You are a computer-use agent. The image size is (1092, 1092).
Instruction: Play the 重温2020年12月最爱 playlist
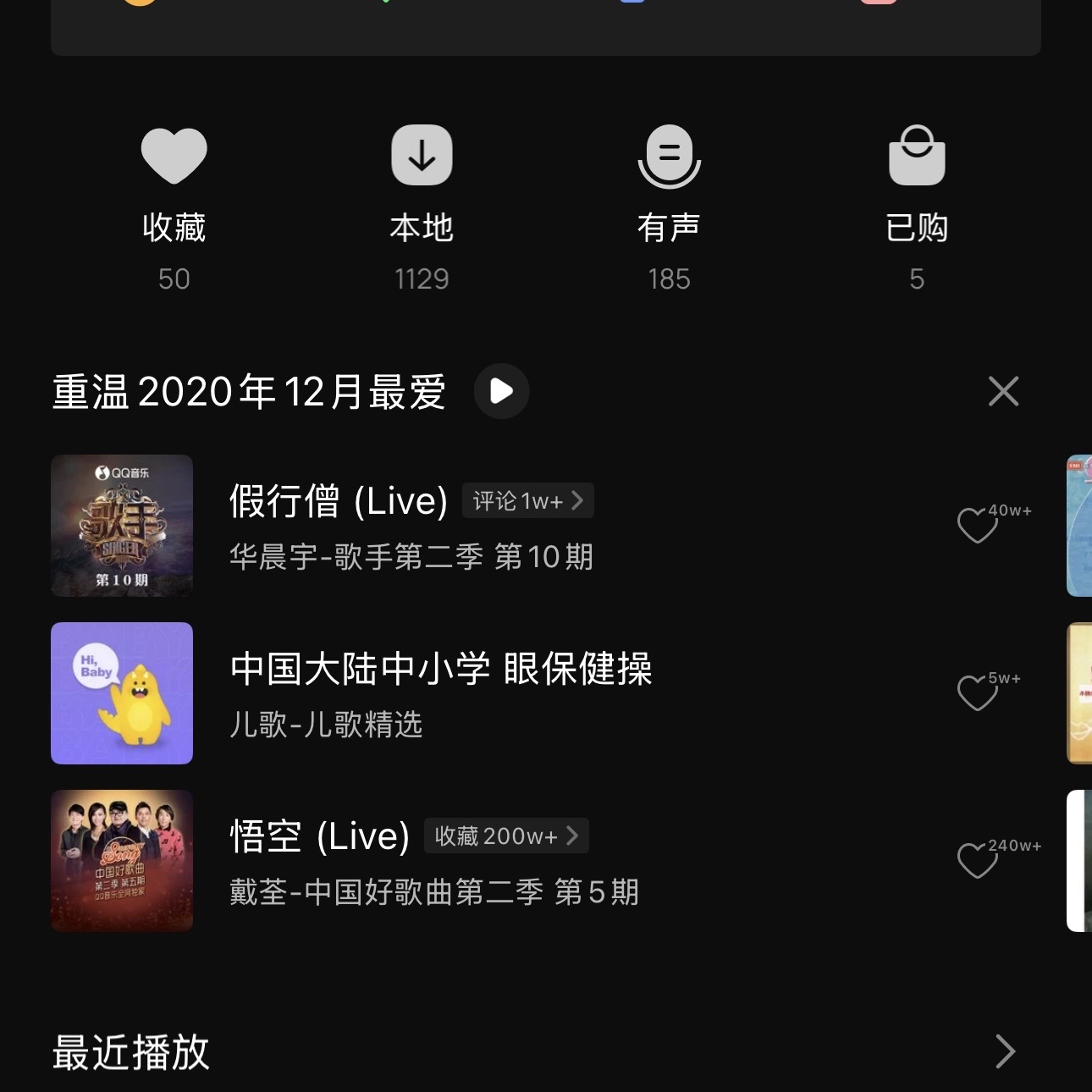point(502,391)
